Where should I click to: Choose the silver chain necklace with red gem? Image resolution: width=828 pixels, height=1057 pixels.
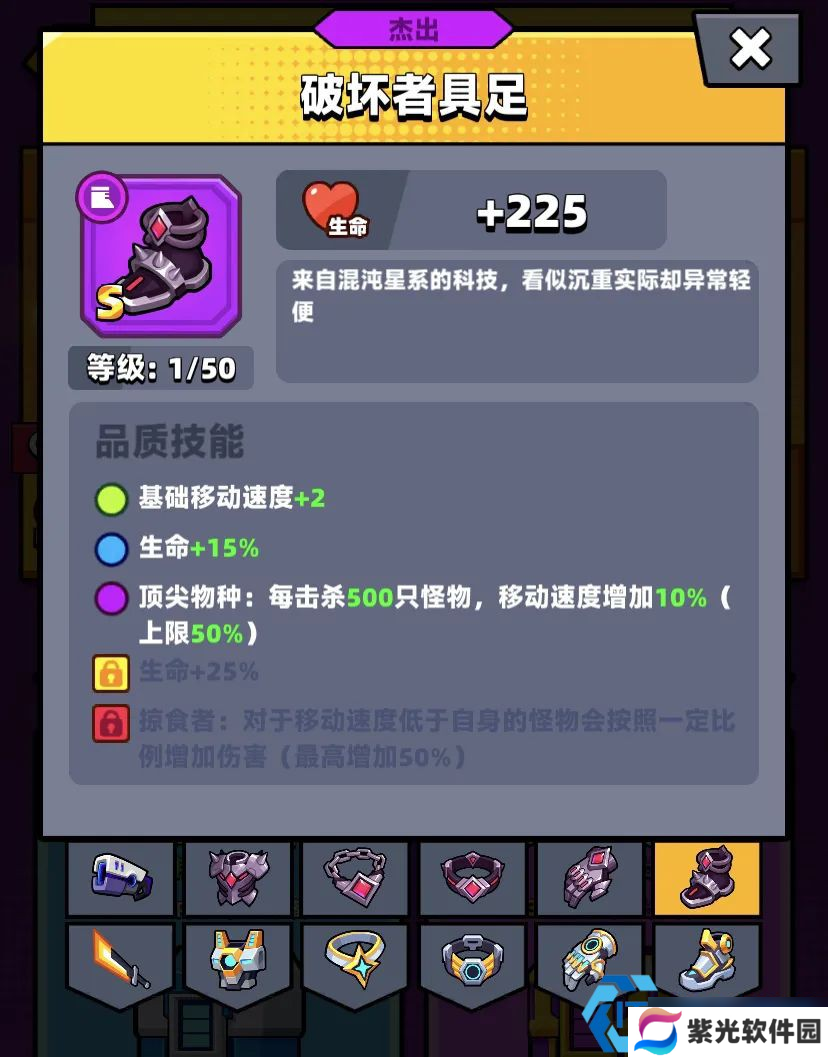355,877
